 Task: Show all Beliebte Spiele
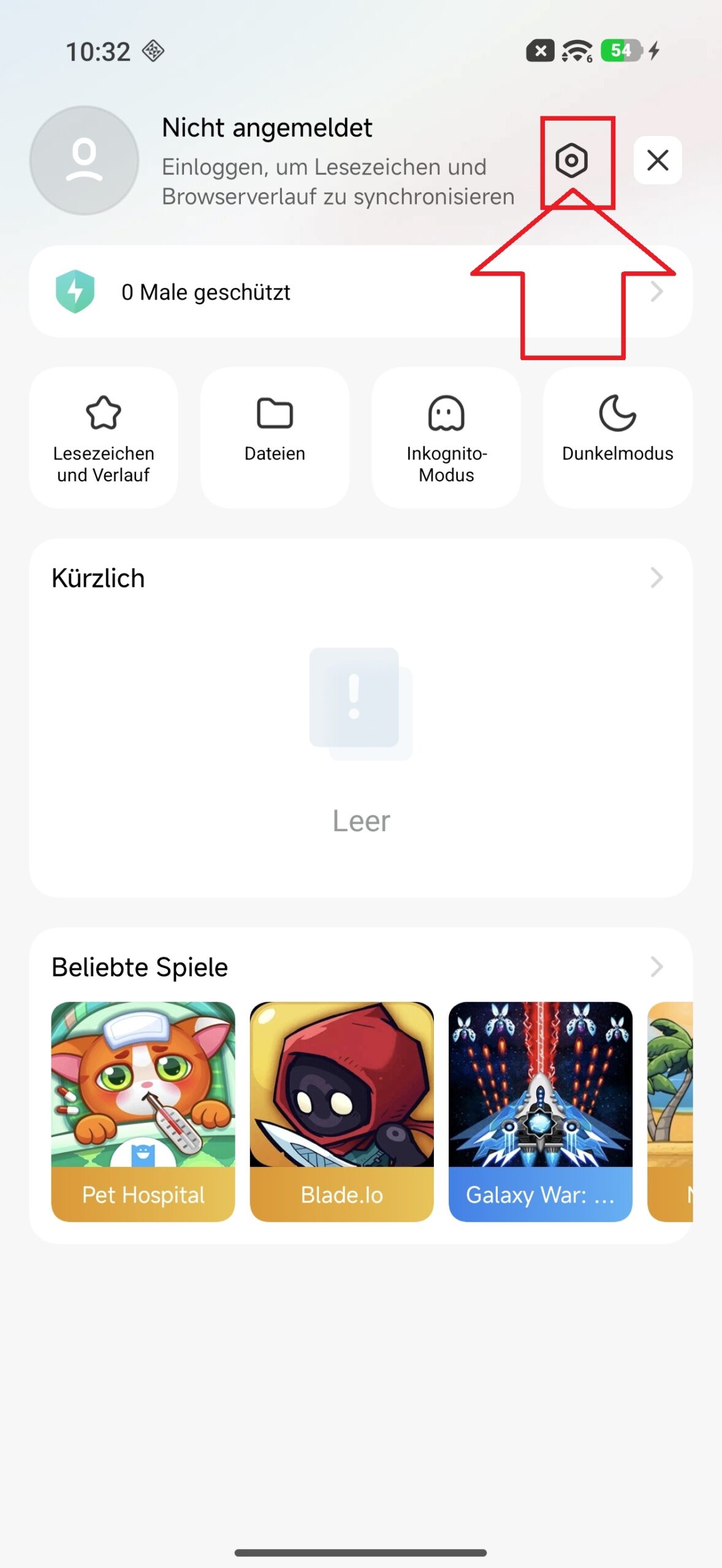pyautogui.click(x=656, y=967)
